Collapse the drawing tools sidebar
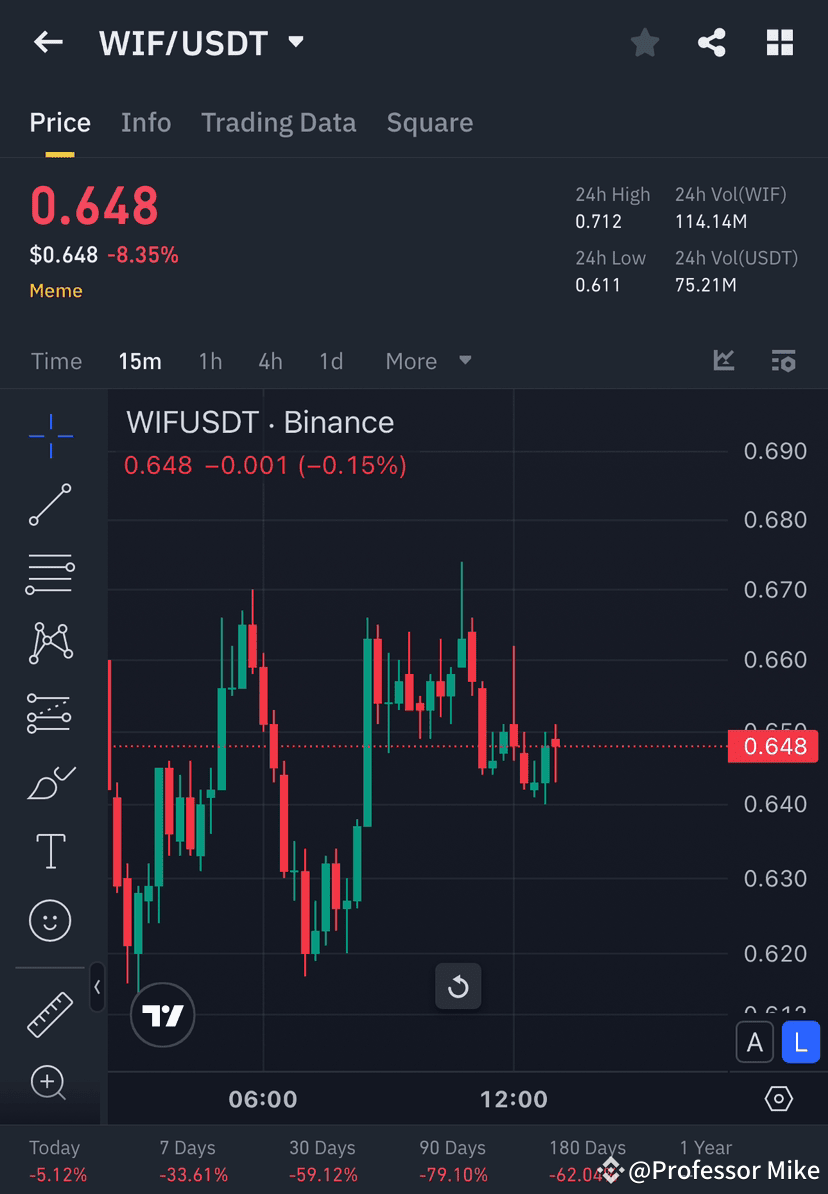Image resolution: width=828 pixels, height=1194 pixels. point(97,988)
